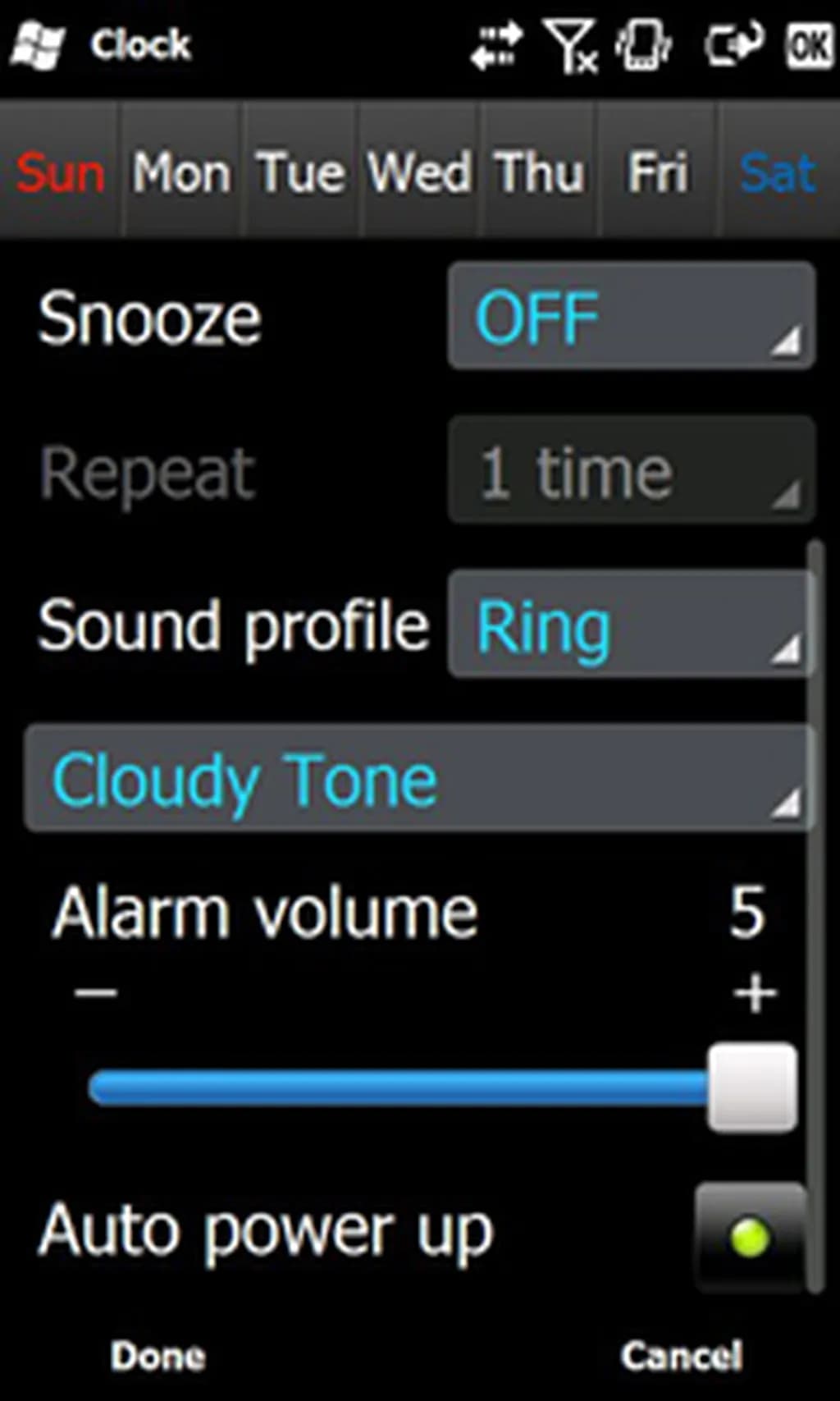Viewport: 840px width, 1401px height.
Task: Select Mon in the day row
Action: (x=182, y=173)
